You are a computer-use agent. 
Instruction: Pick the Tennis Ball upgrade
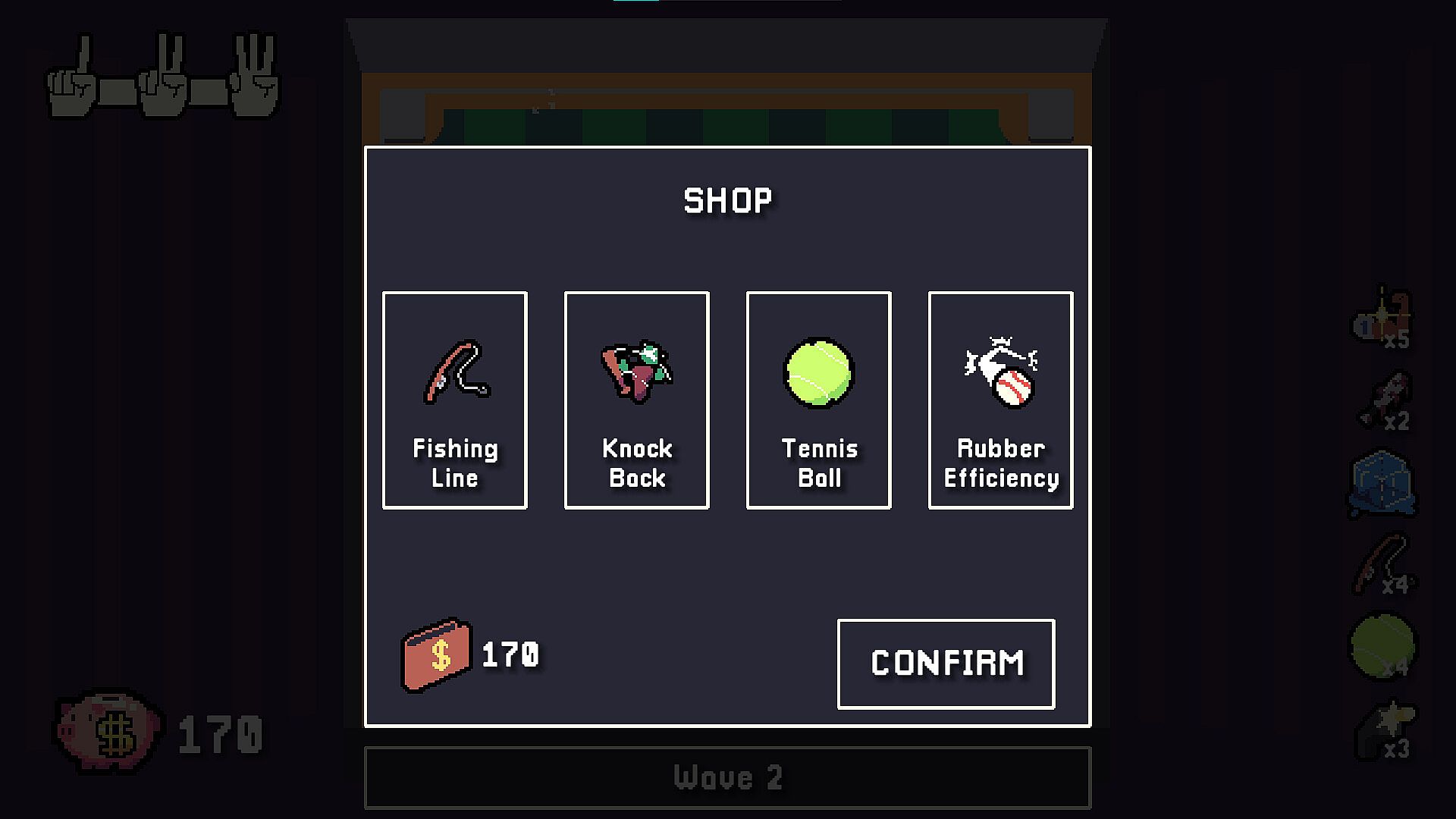(x=819, y=400)
